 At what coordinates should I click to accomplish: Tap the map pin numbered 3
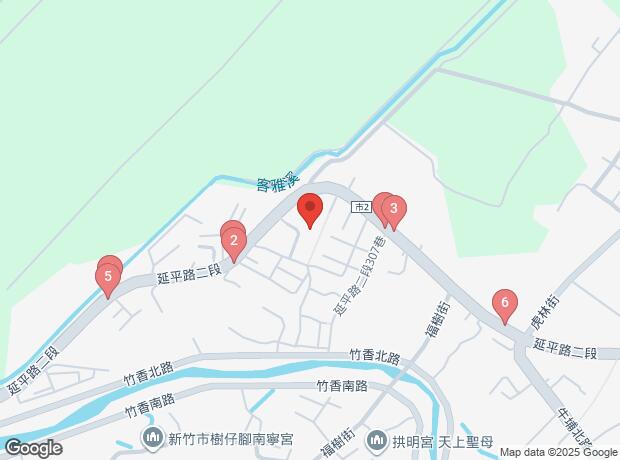pos(394,210)
